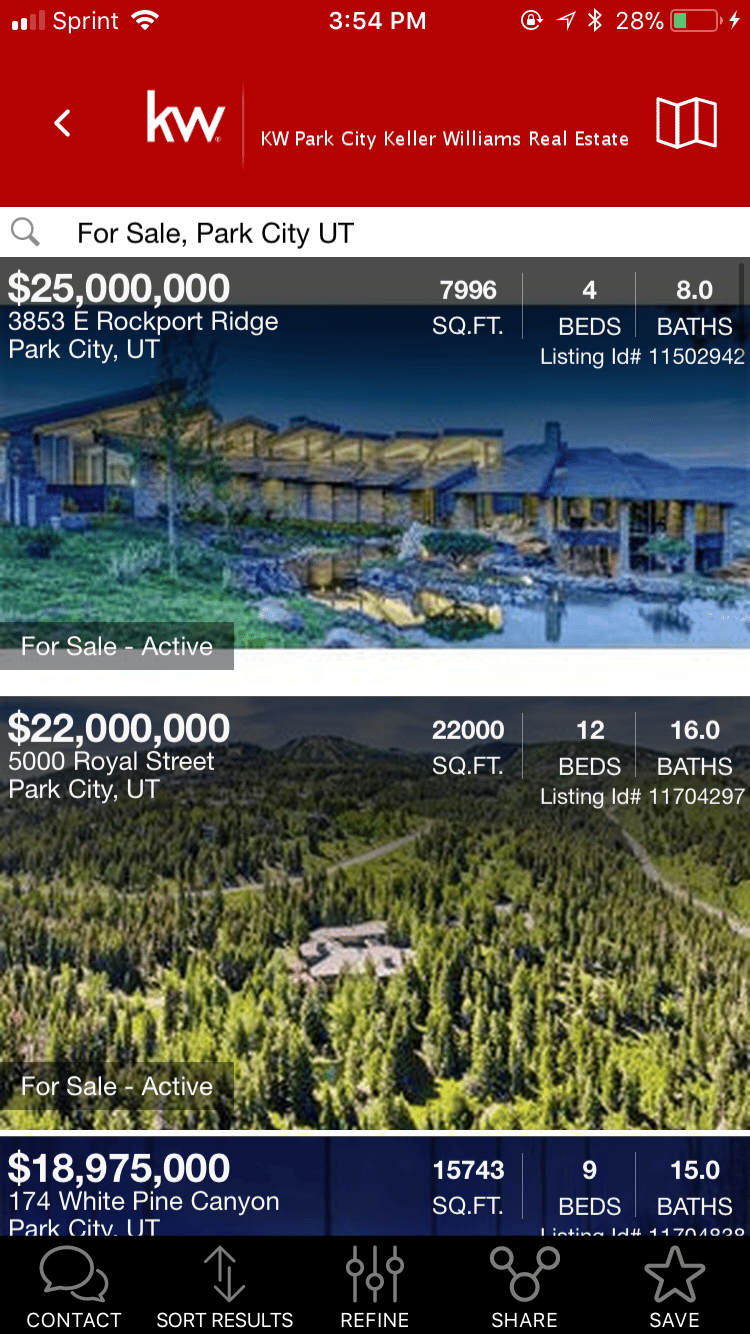Save this search with the star
The image size is (750, 1334).
click(x=674, y=1286)
